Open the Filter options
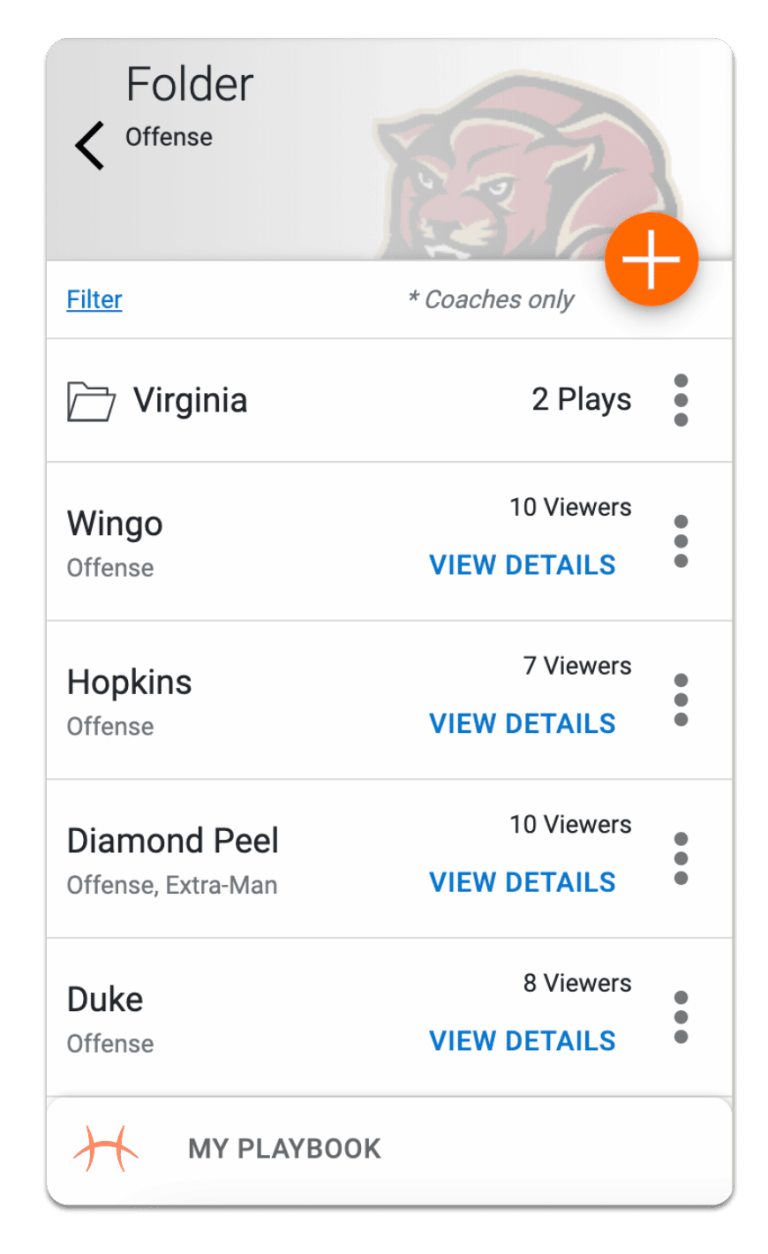Viewport: 768px width, 1254px height. (93, 299)
